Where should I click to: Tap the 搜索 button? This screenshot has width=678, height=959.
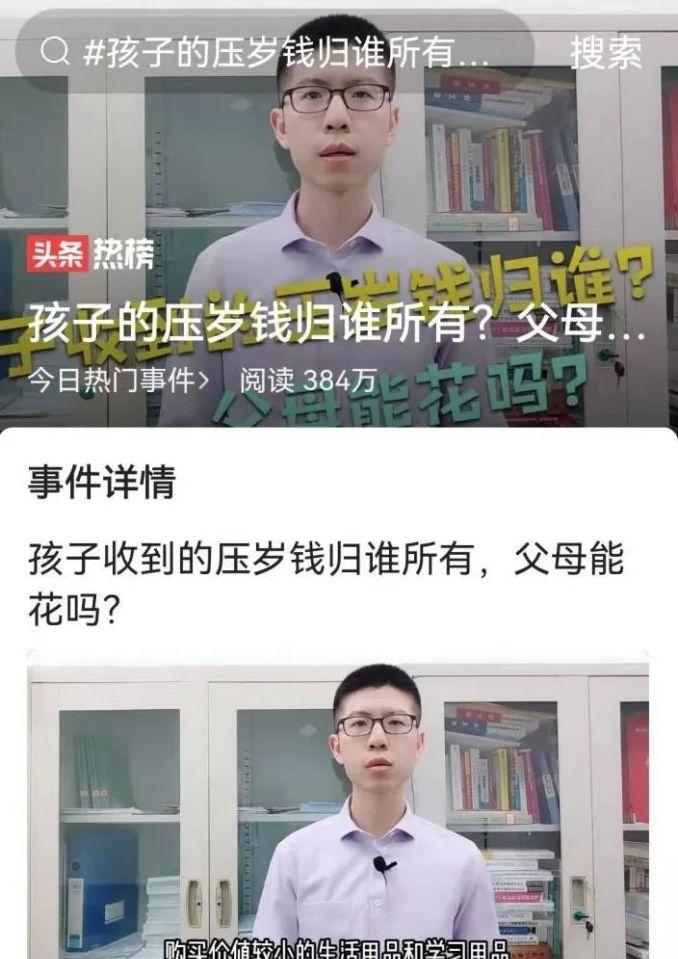[606, 53]
